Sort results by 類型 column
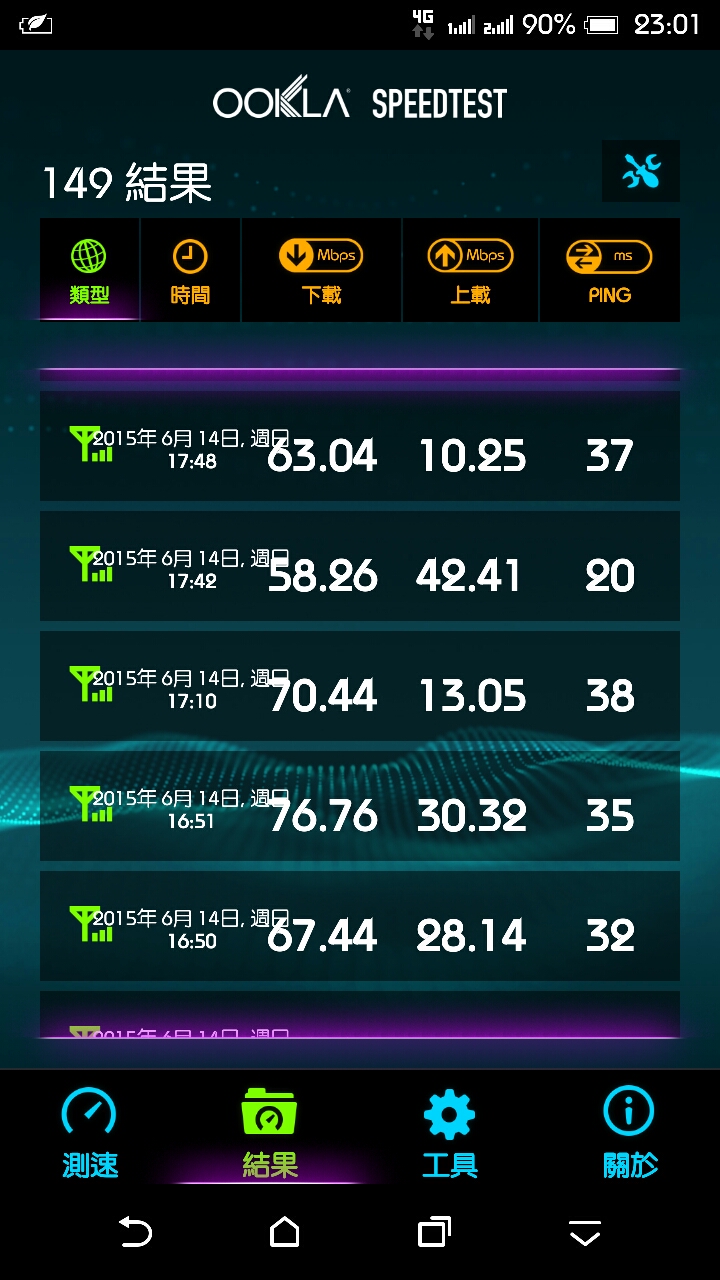Screen dimensions: 720x1280 click(x=89, y=271)
